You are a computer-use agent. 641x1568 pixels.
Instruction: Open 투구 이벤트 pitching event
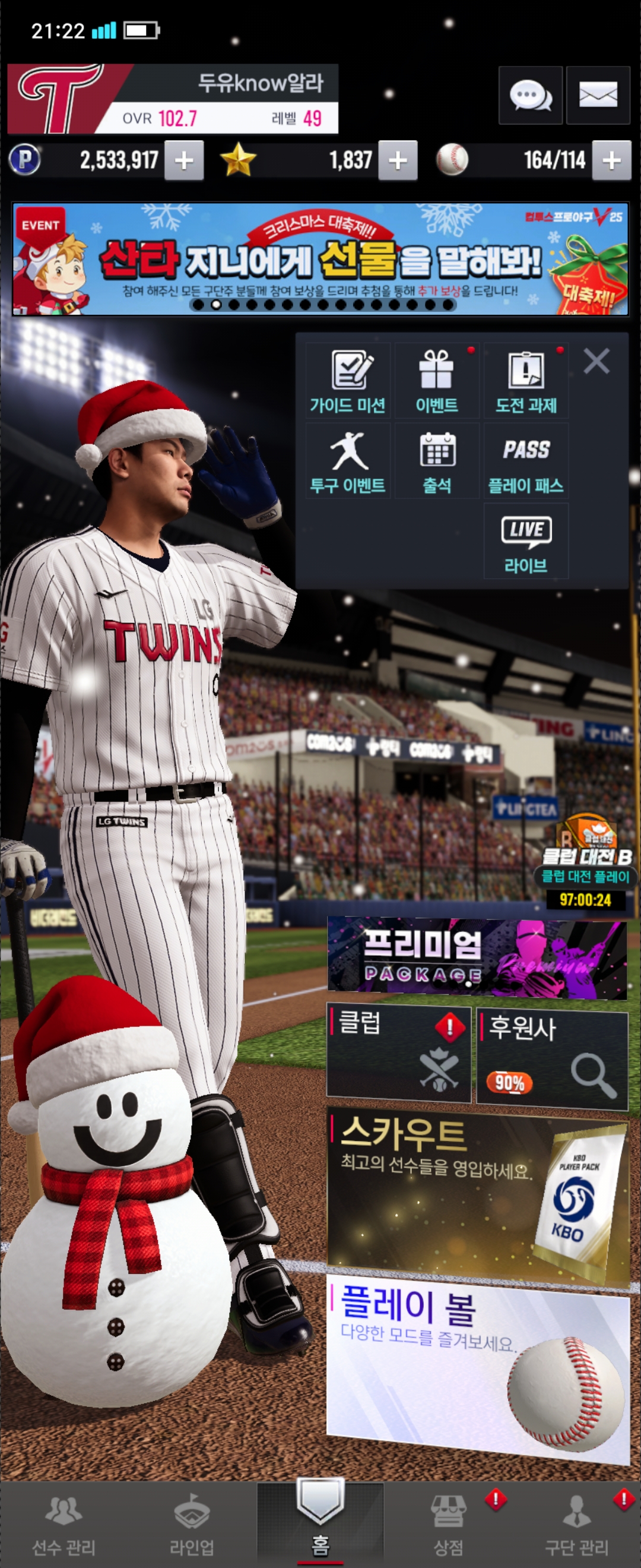pos(348,461)
